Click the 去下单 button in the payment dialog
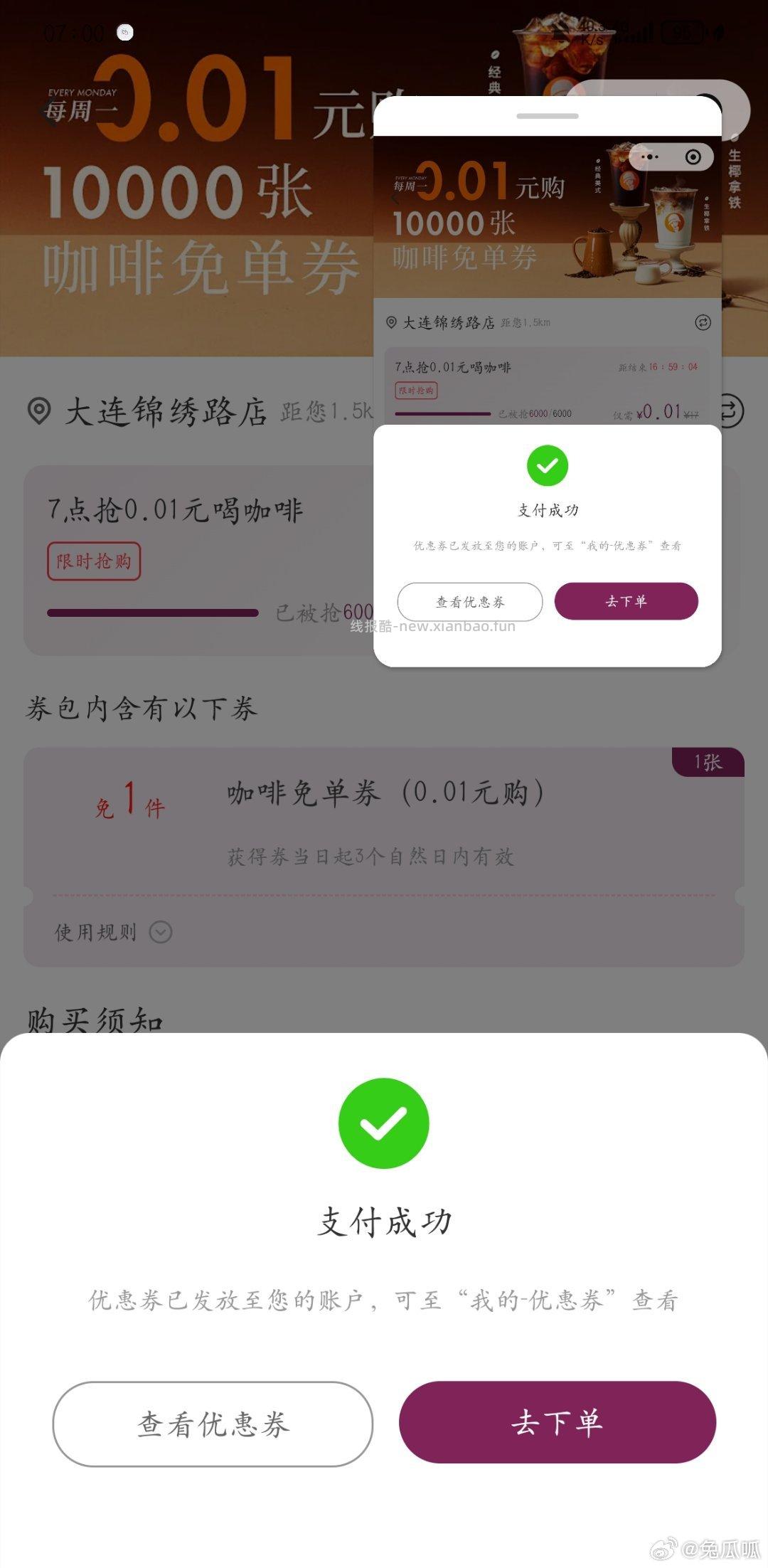 click(557, 1426)
